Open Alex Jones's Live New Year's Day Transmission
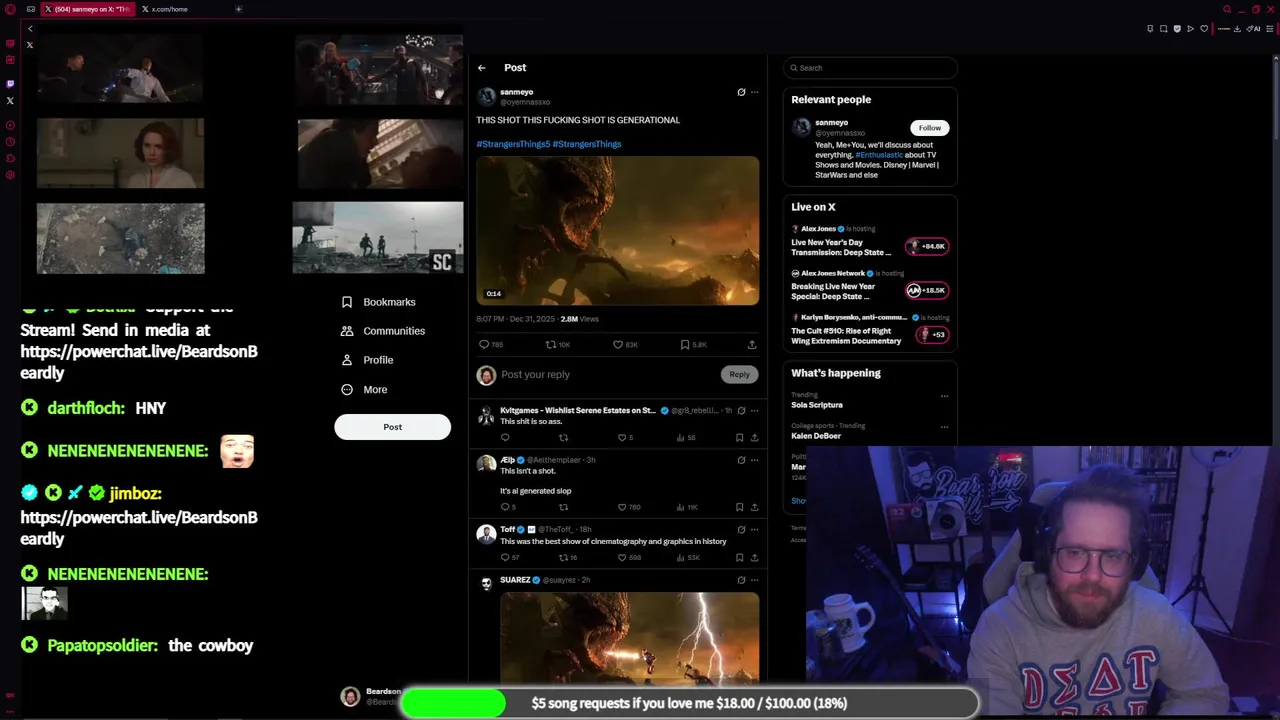This screenshot has width=1280, height=720. (x=841, y=247)
